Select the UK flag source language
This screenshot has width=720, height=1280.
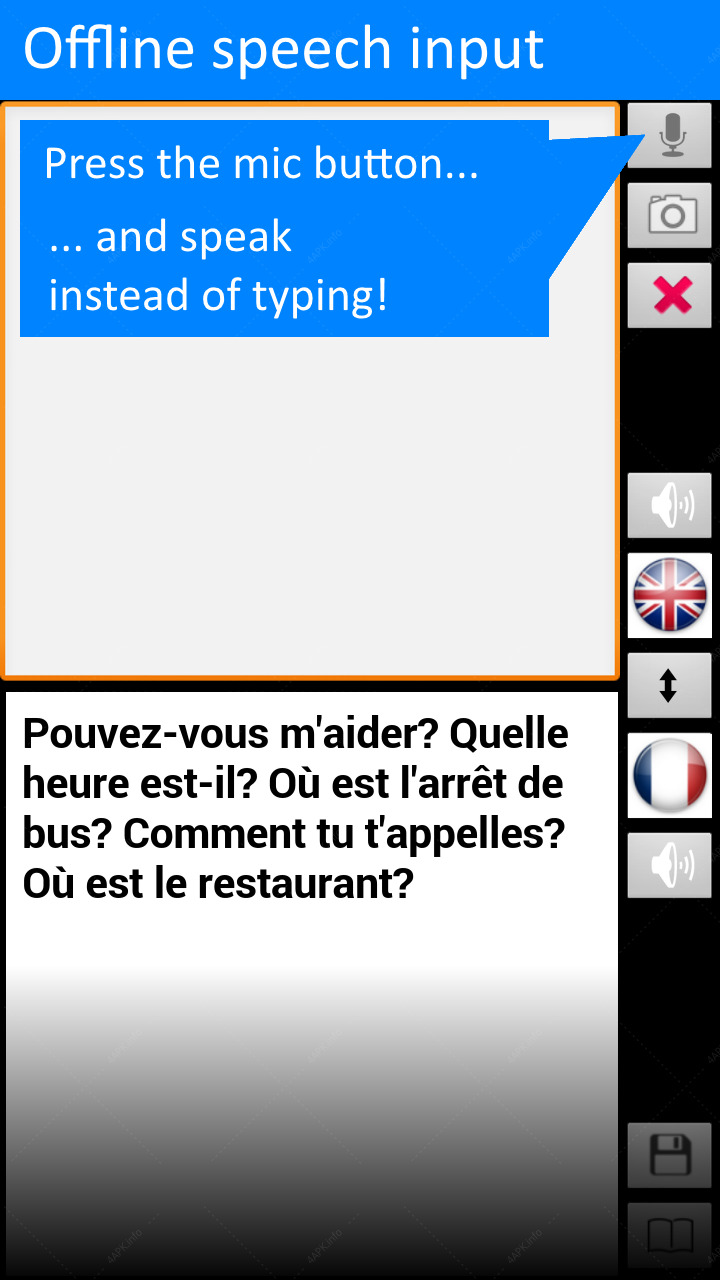pyautogui.click(x=670, y=595)
